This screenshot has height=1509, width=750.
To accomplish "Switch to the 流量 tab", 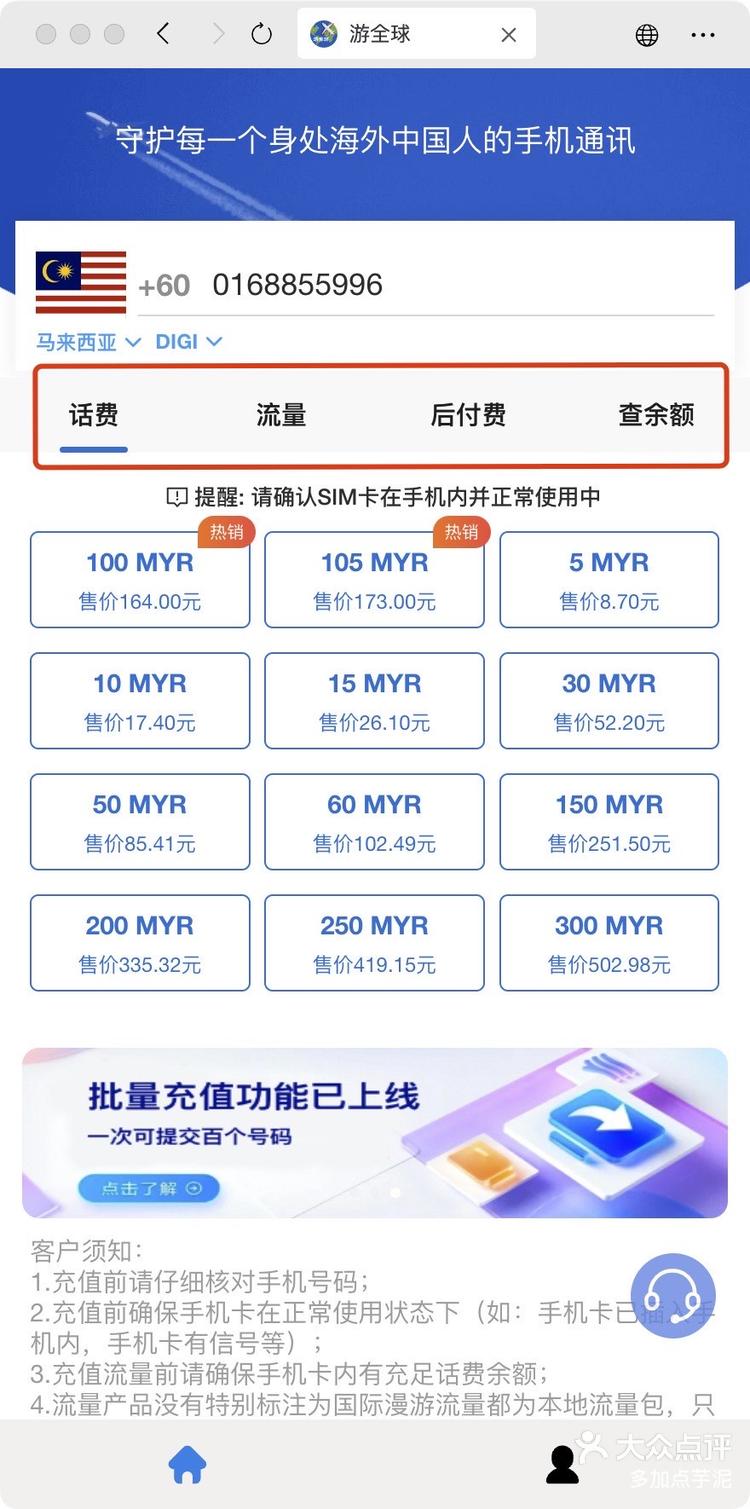I will 280,415.
